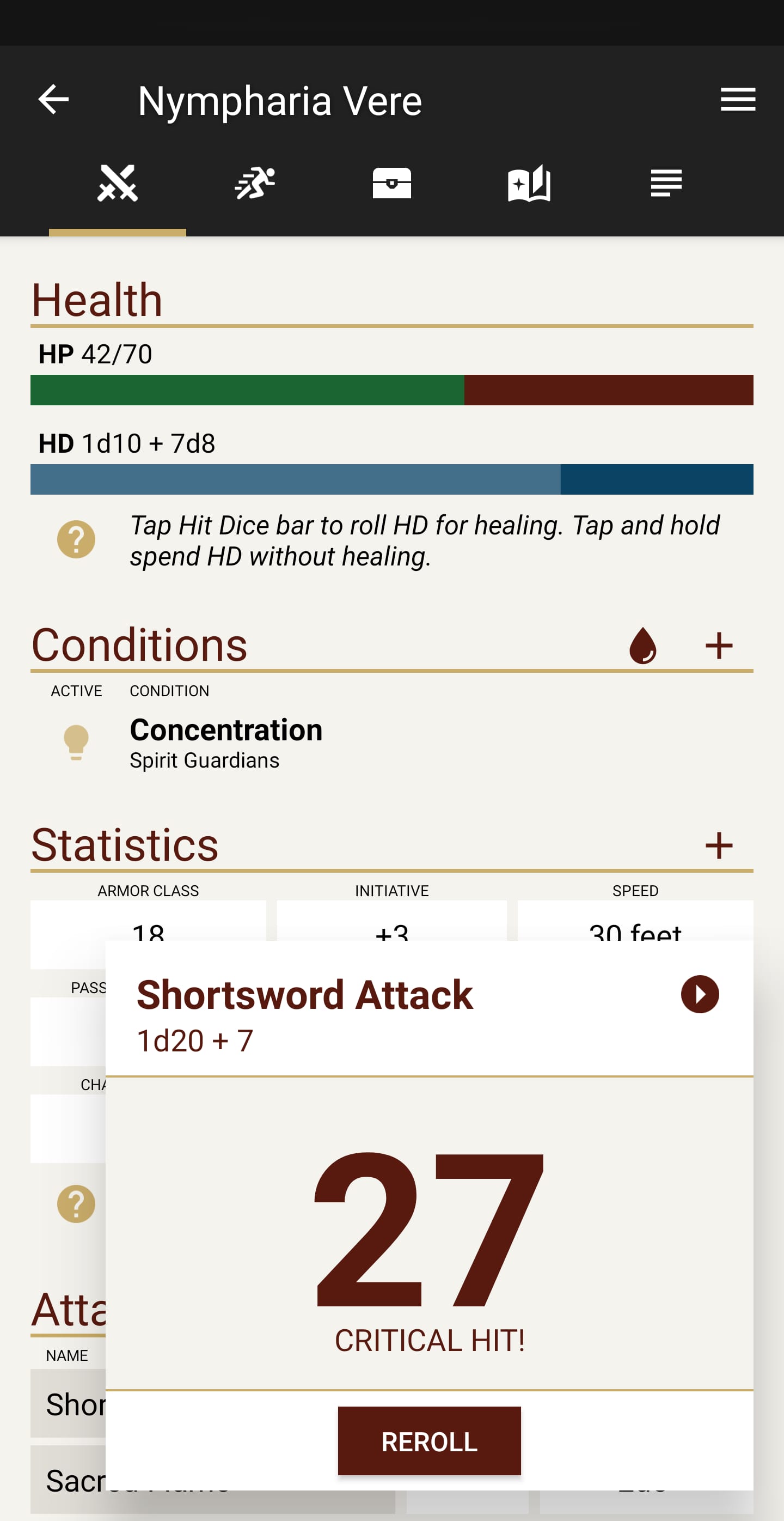Roll Shortsword Attack via the play icon
The height and width of the screenshot is (1521, 784).
[x=699, y=994]
